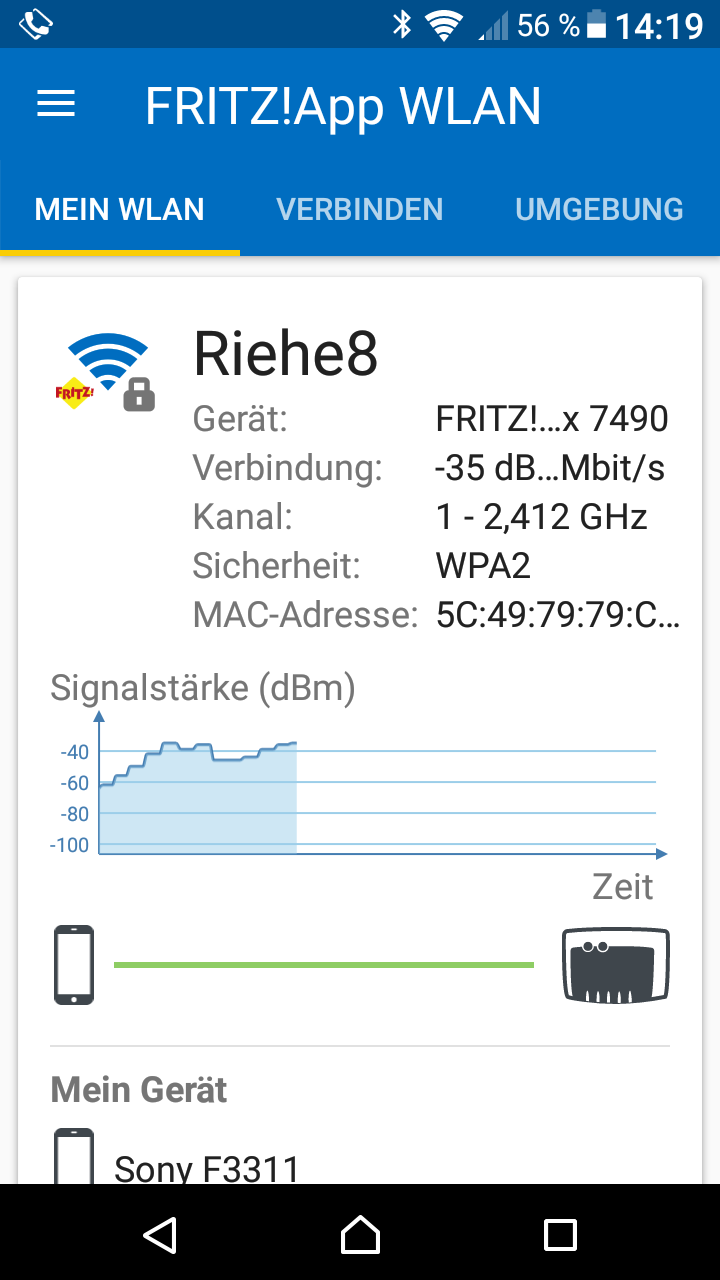Go to the home screen
Viewport: 720px width, 1280px height.
360,1234
